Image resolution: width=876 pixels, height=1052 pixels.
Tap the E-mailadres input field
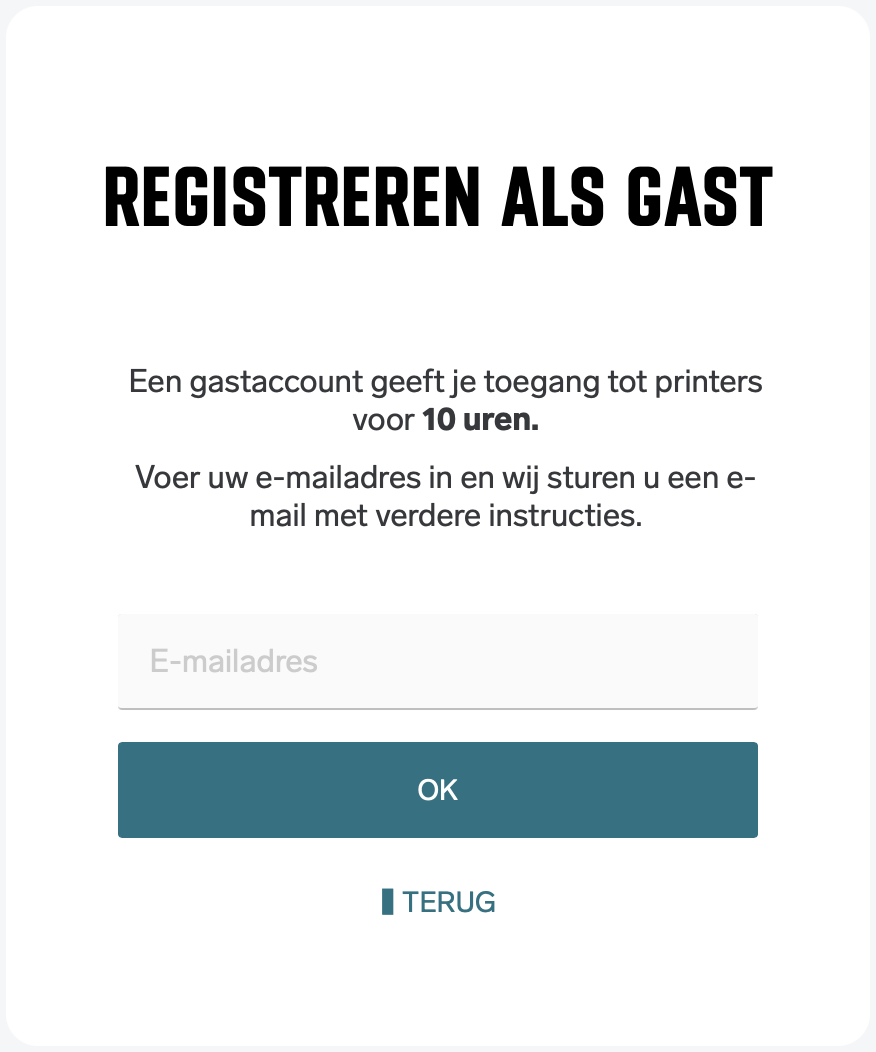pos(437,661)
